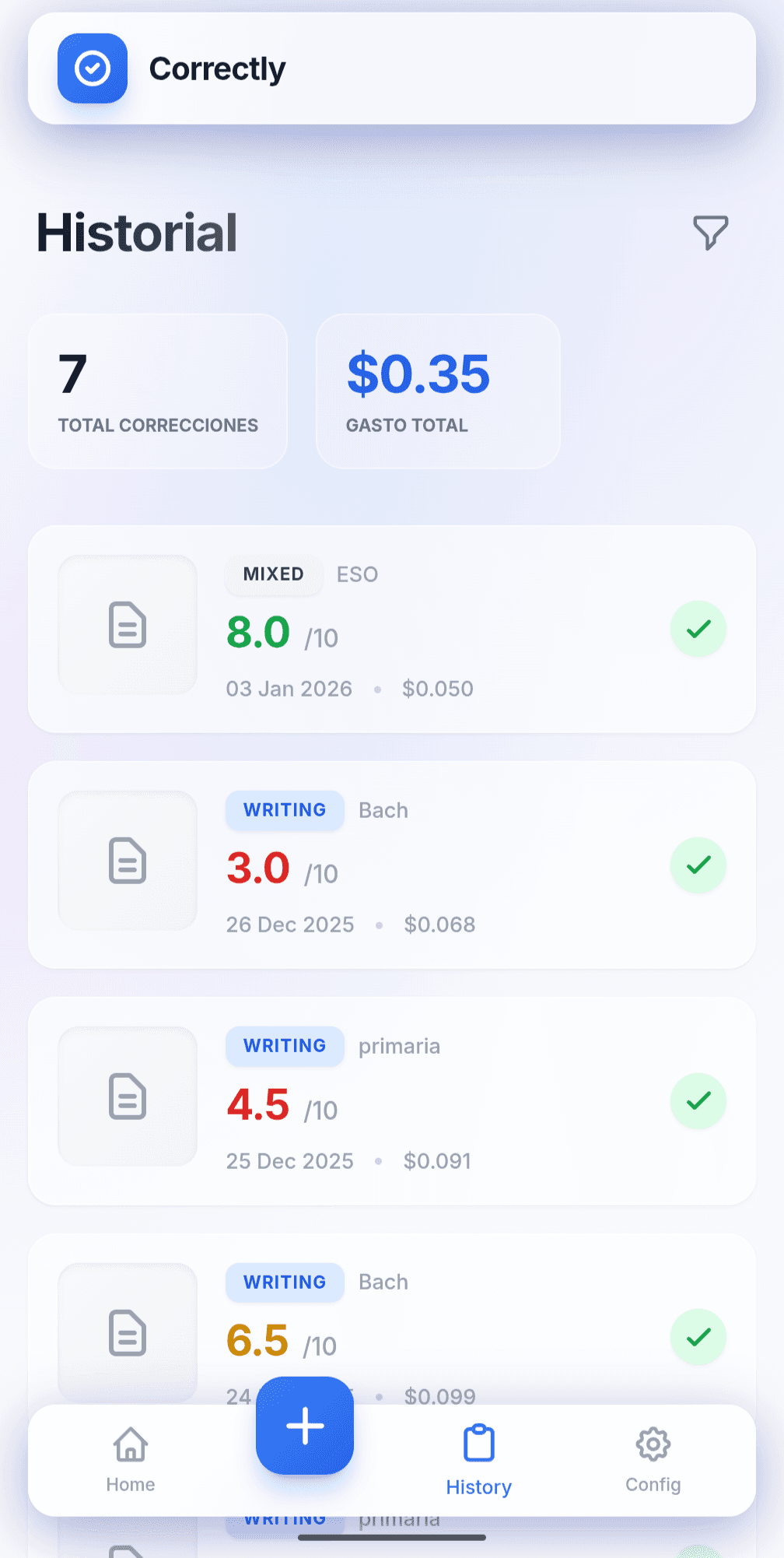784x1558 pixels.
Task: Add a new correction with plus button
Action: tap(305, 1426)
